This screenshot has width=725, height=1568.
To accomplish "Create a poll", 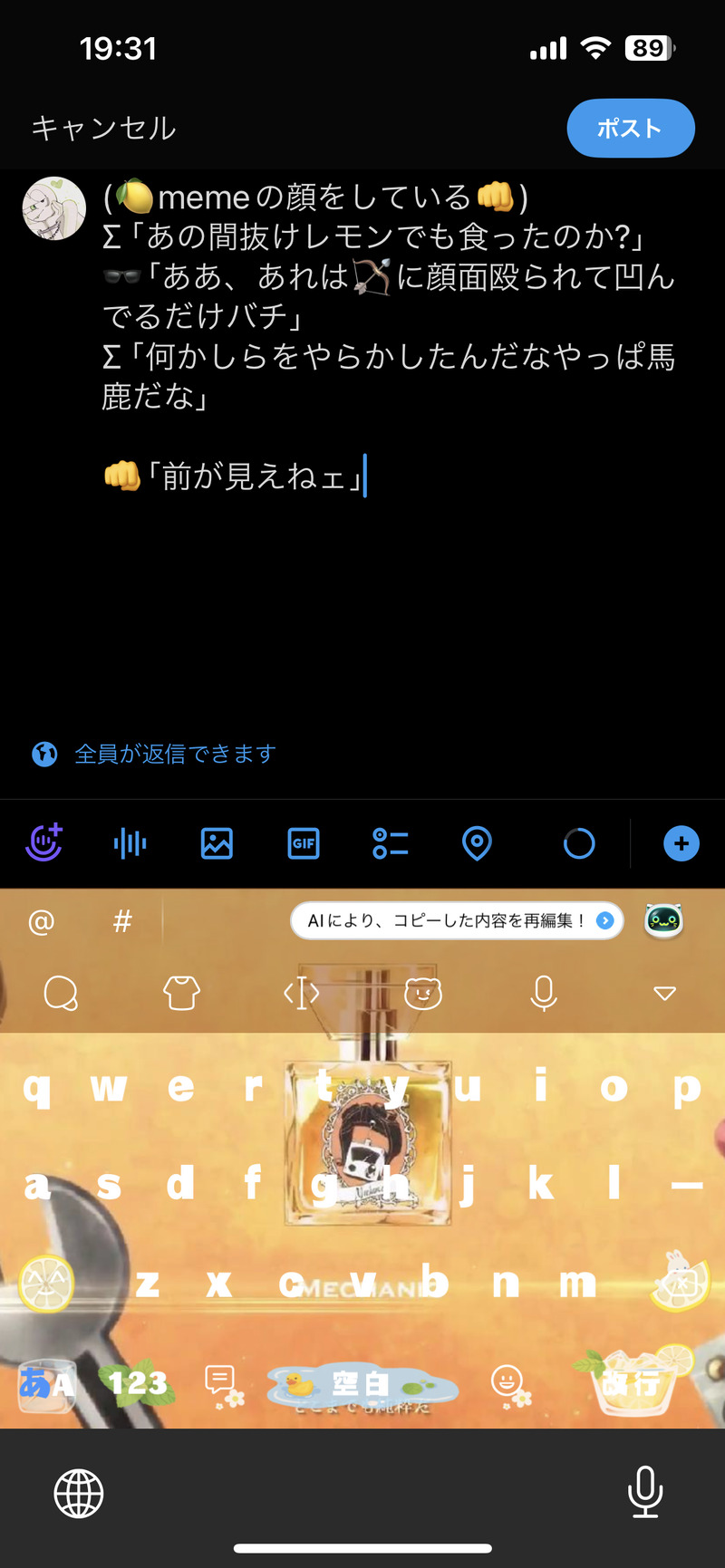I will click(x=391, y=843).
